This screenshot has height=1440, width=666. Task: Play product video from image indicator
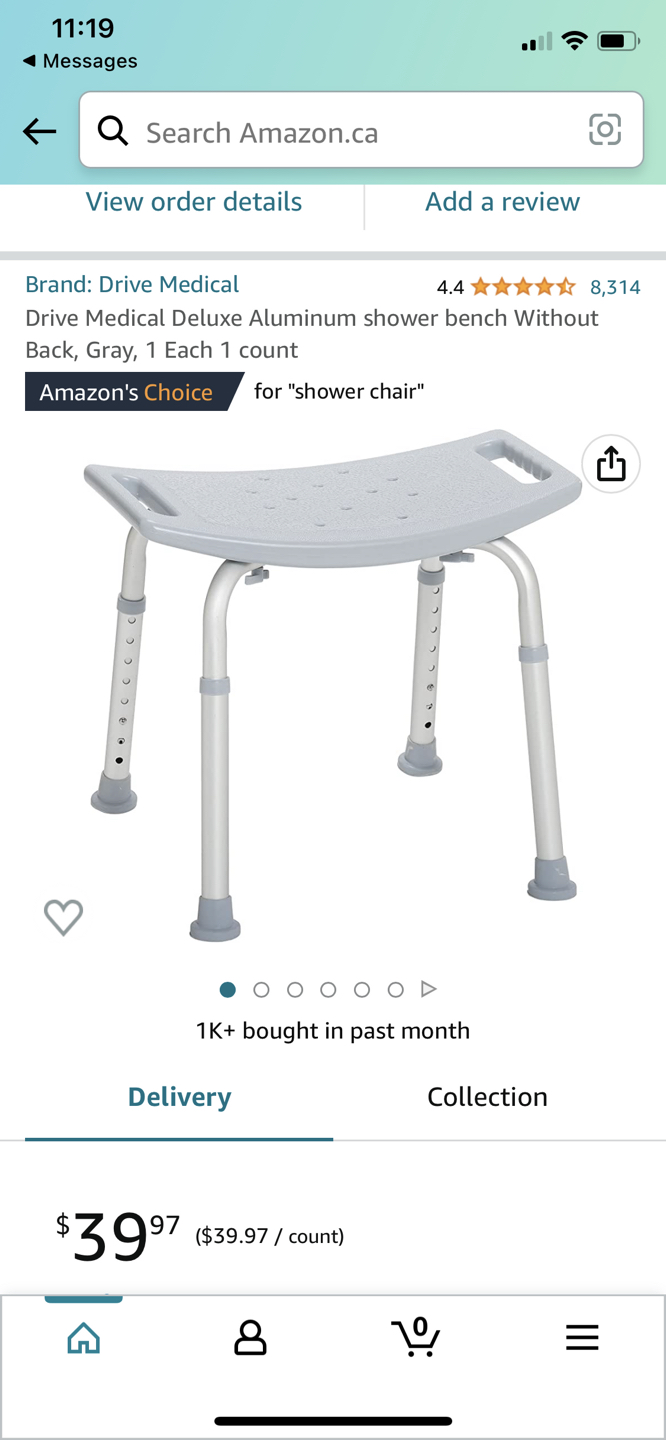(x=429, y=989)
